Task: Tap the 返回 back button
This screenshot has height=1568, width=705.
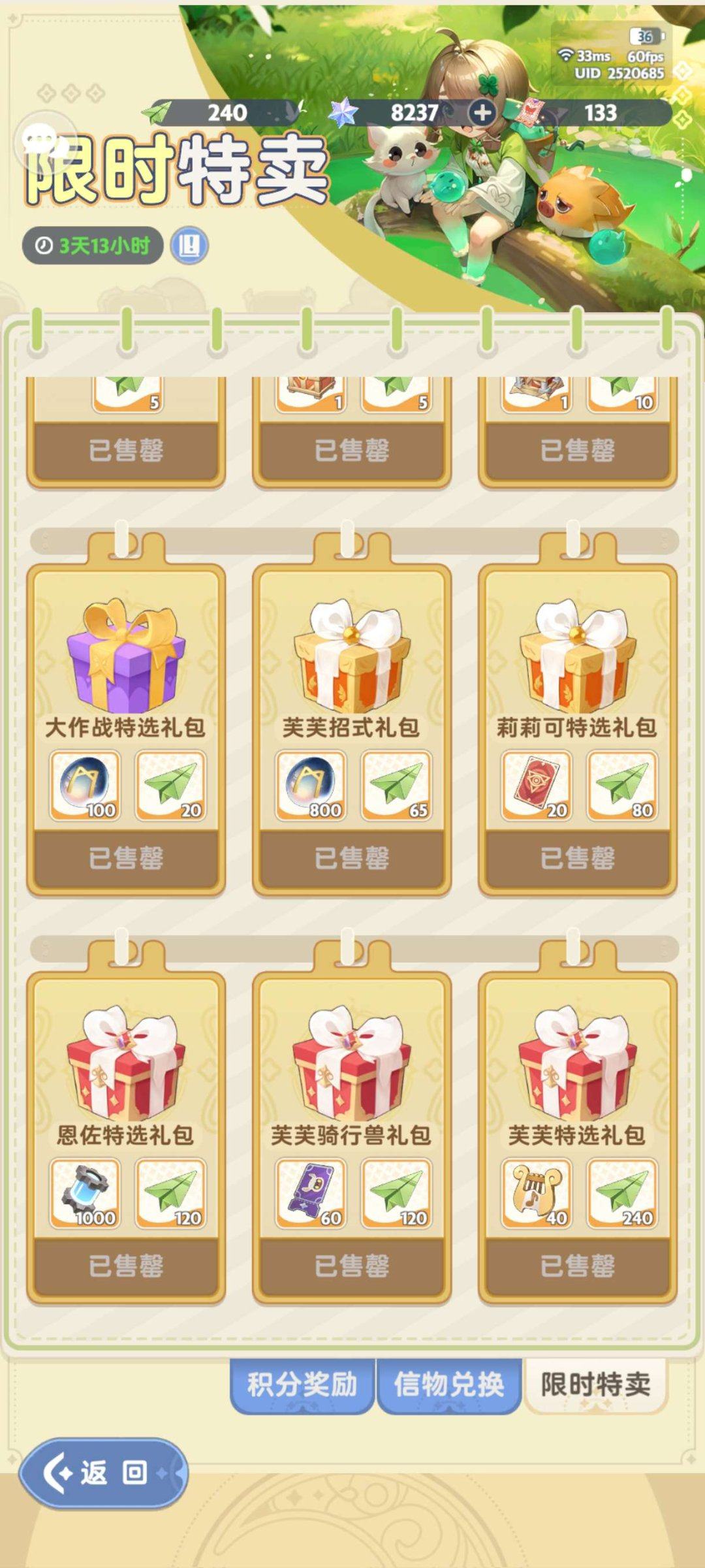Action: [103, 1473]
